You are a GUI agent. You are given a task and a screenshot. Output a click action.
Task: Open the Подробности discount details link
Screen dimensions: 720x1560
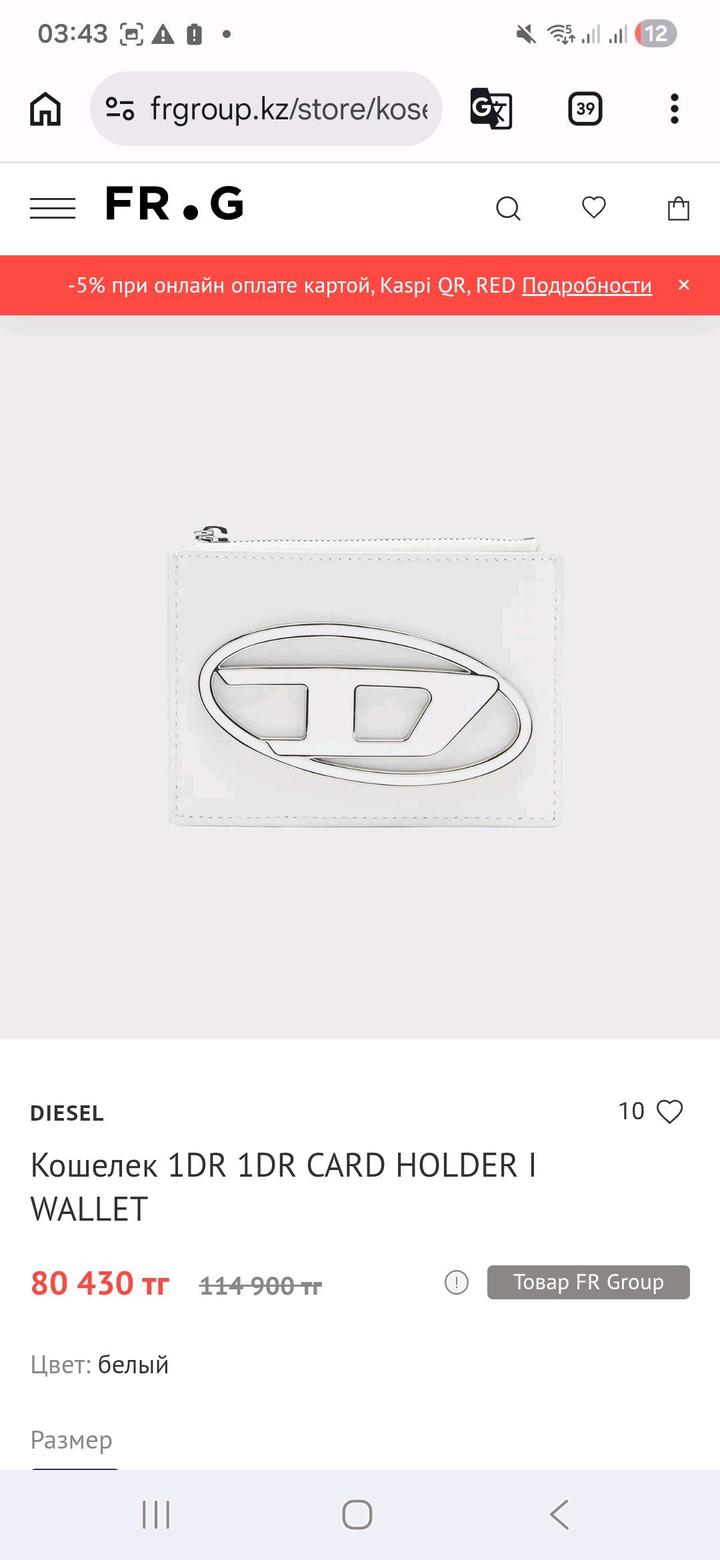pos(587,286)
